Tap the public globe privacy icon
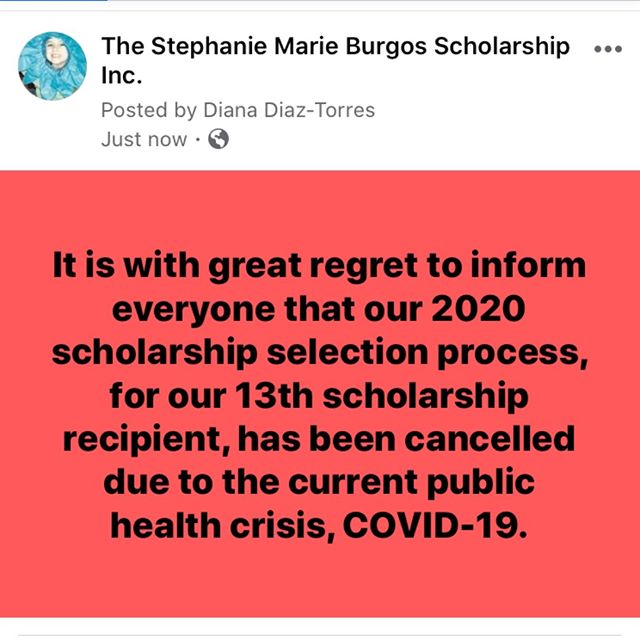Viewport: 640px width, 640px height. (218, 139)
